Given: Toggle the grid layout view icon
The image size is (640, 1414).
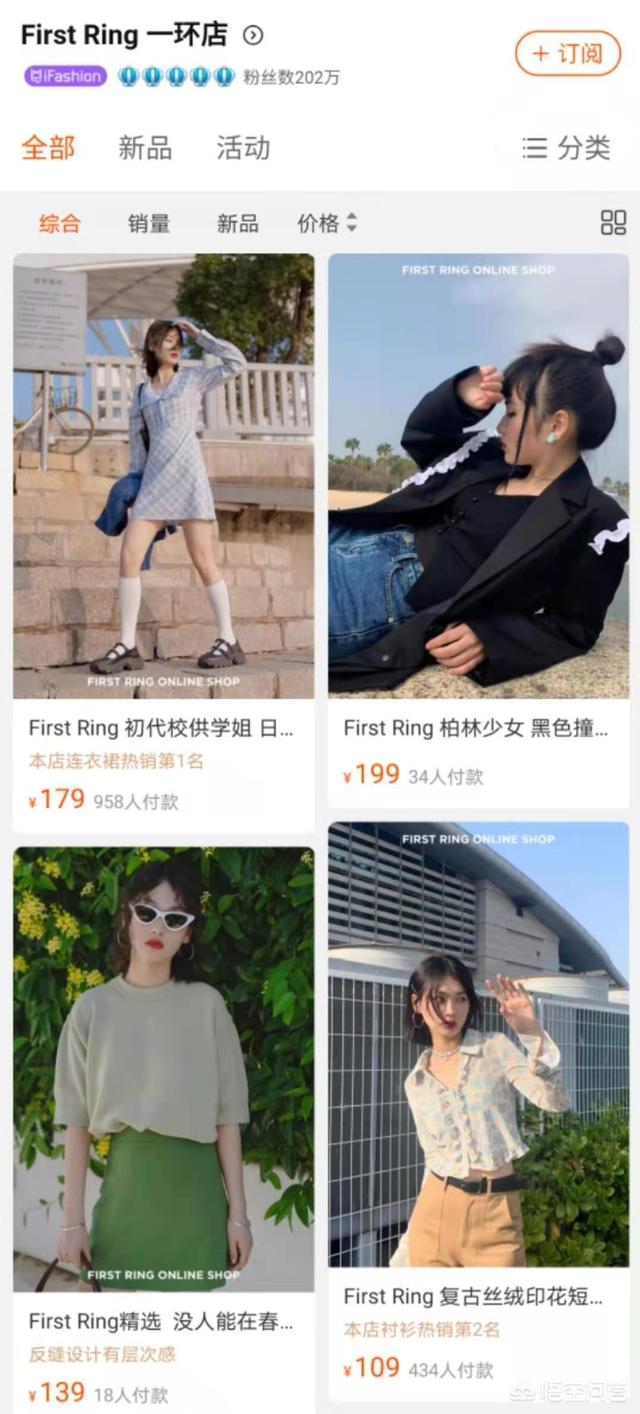Looking at the screenshot, I should click(613, 222).
